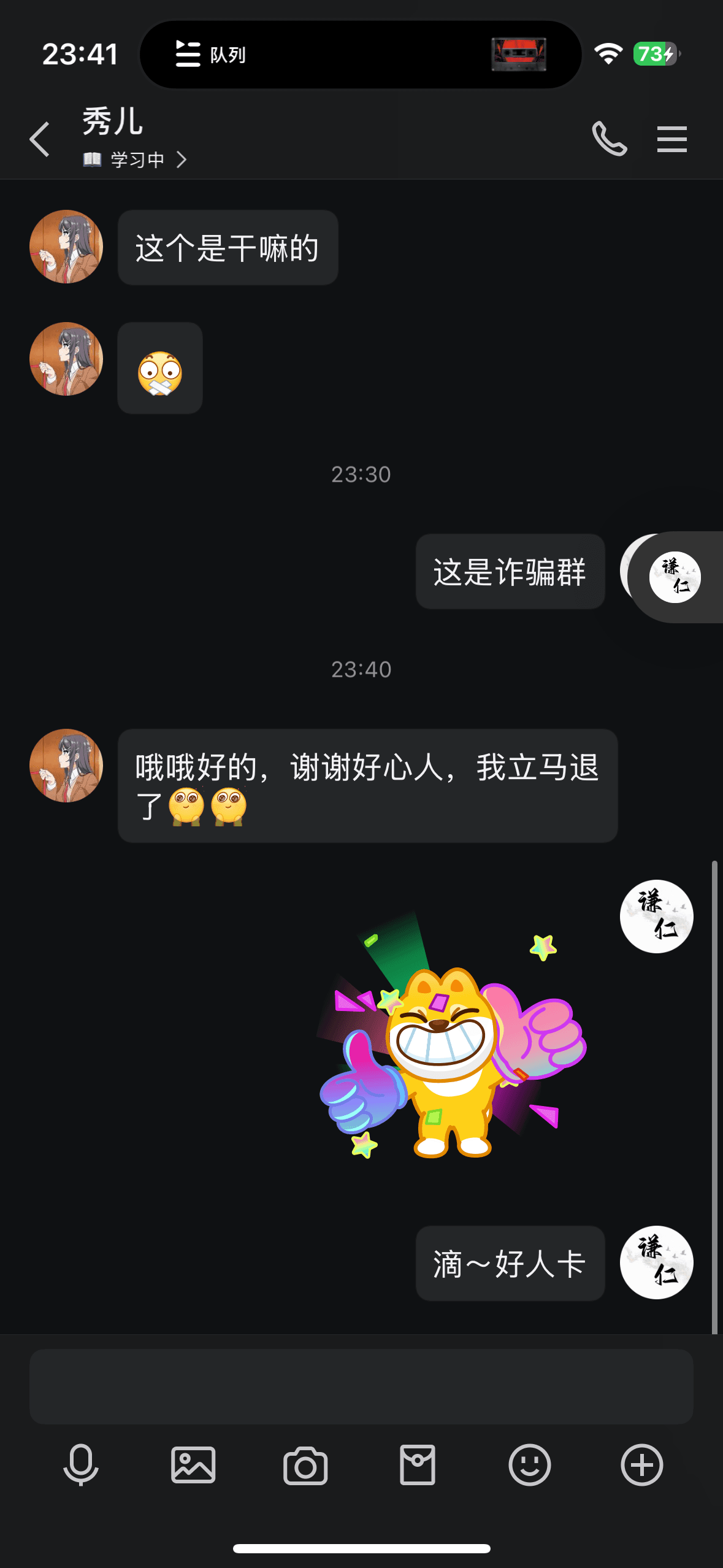
Task: Go back using the left chevron arrow
Action: tap(39, 139)
